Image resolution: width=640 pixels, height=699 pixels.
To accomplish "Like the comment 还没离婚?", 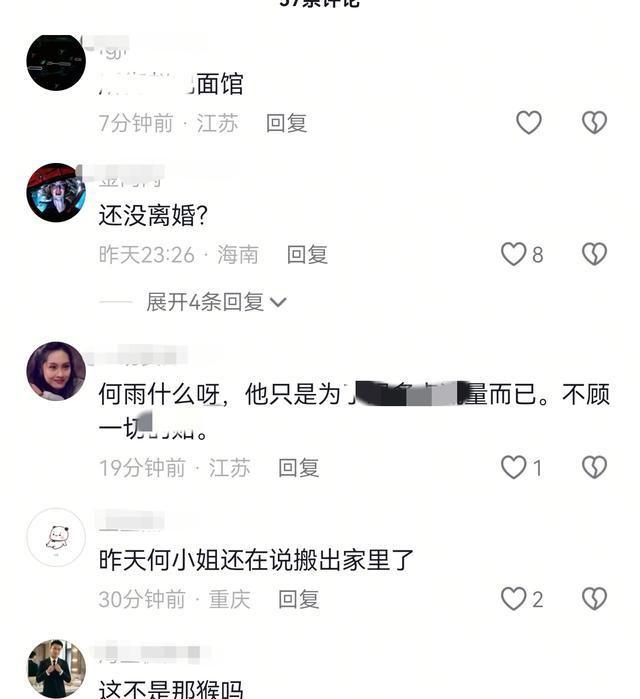I will pos(514,254).
